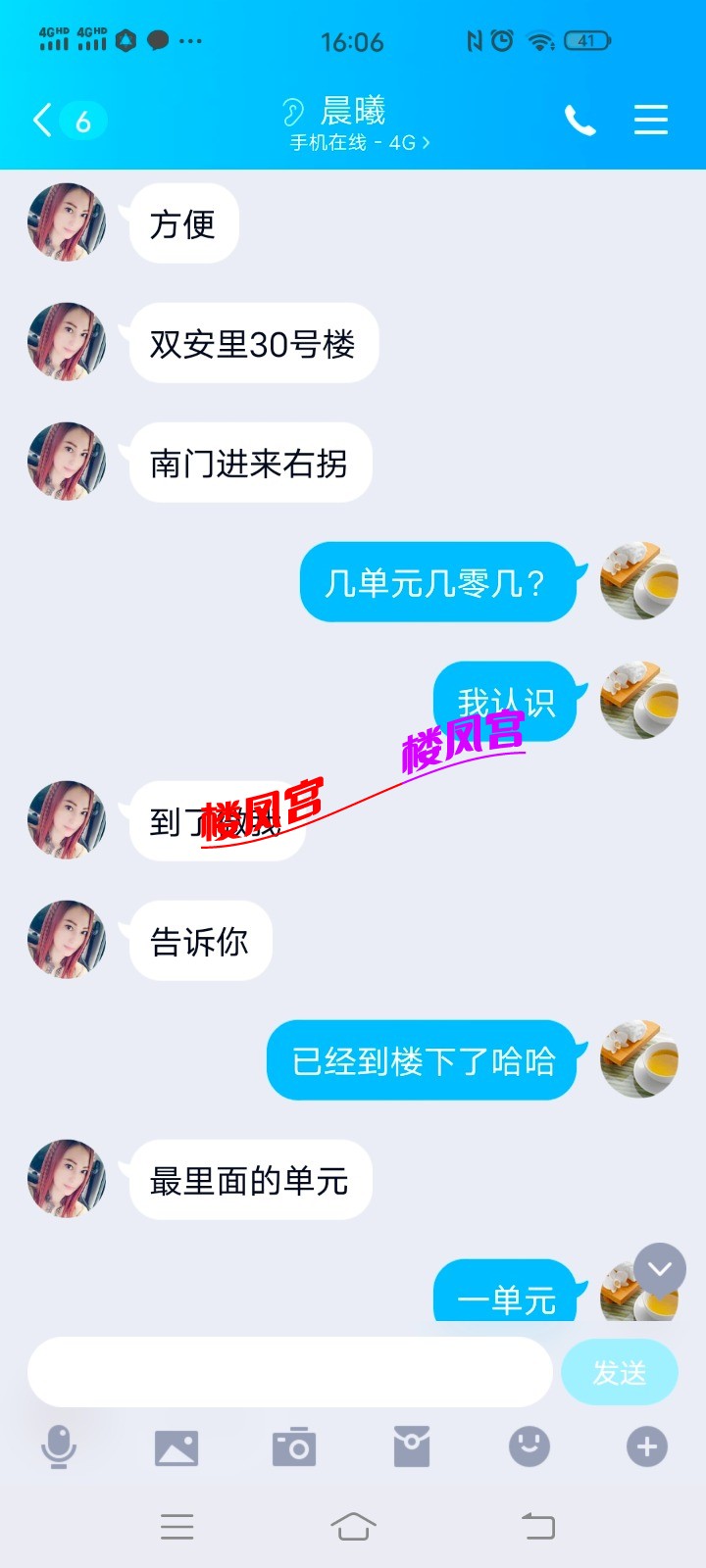Tap the 发送 send button
Image resolution: width=706 pixels, height=1568 pixels.
click(619, 1372)
